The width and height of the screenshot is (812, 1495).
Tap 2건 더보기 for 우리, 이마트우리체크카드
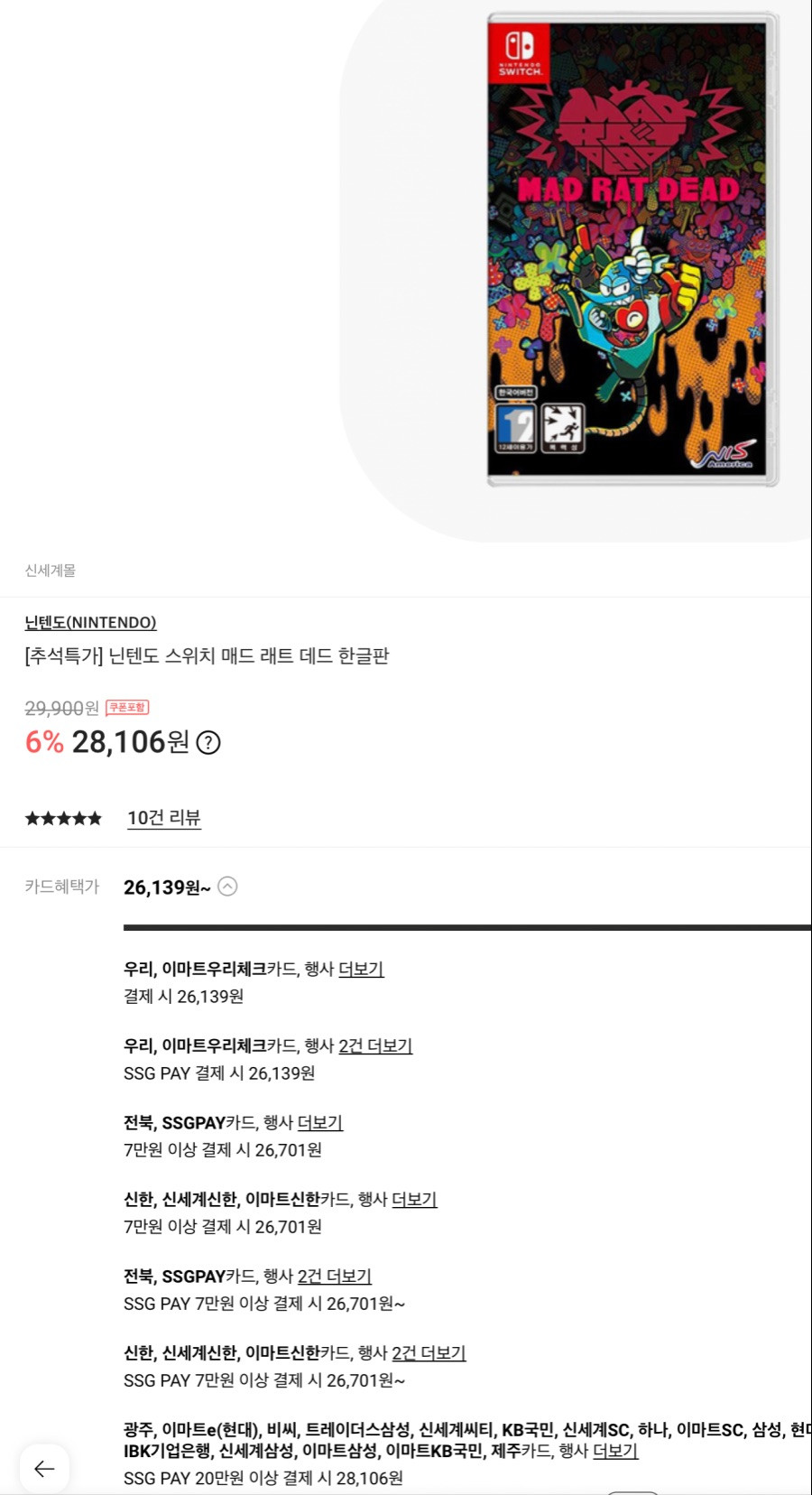[x=375, y=1045]
